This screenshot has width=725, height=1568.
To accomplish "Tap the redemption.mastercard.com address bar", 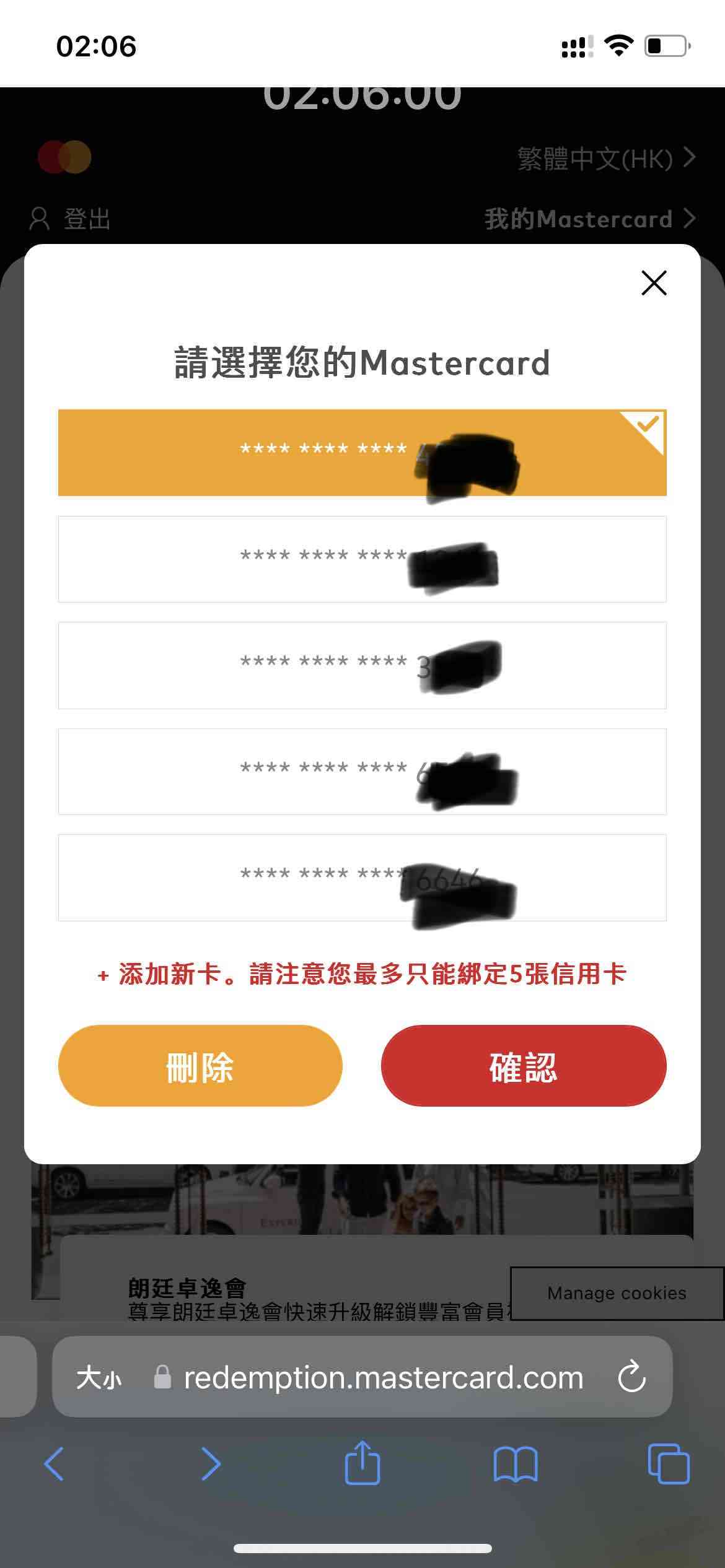I will pyautogui.click(x=383, y=1377).
